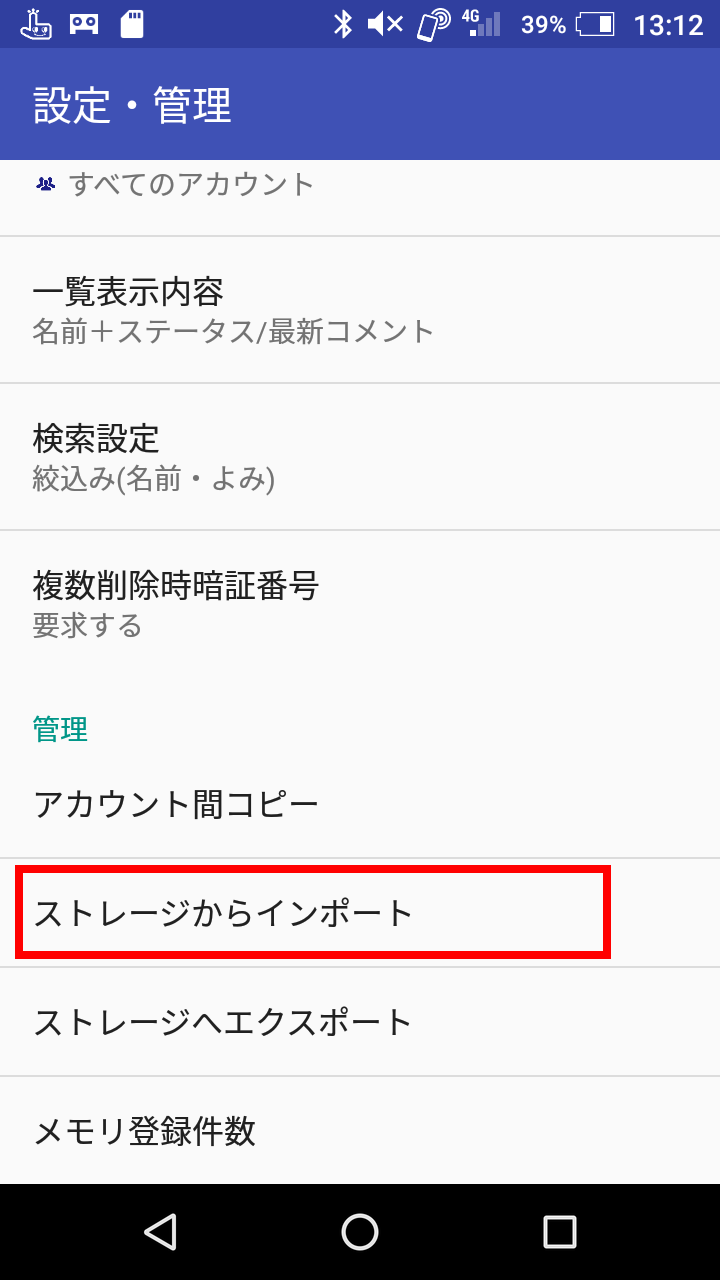Open the すべてのアカウント row
This screenshot has height=1280, width=720.
click(360, 198)
